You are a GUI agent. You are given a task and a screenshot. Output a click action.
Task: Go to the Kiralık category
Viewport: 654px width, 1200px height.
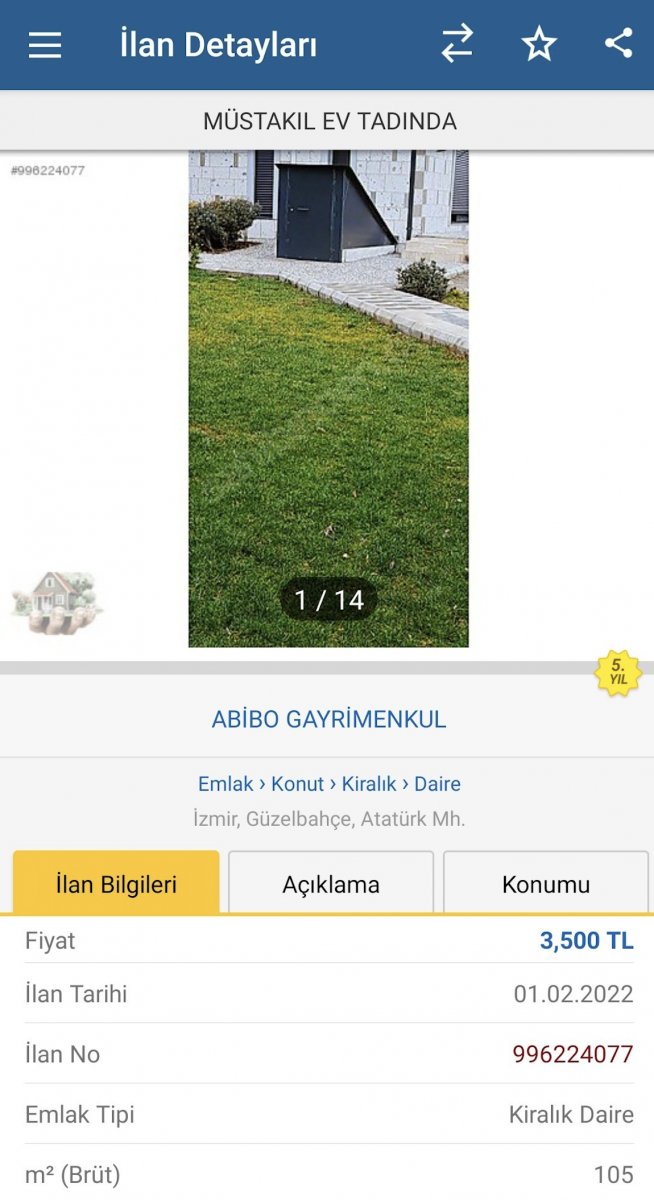368,784
